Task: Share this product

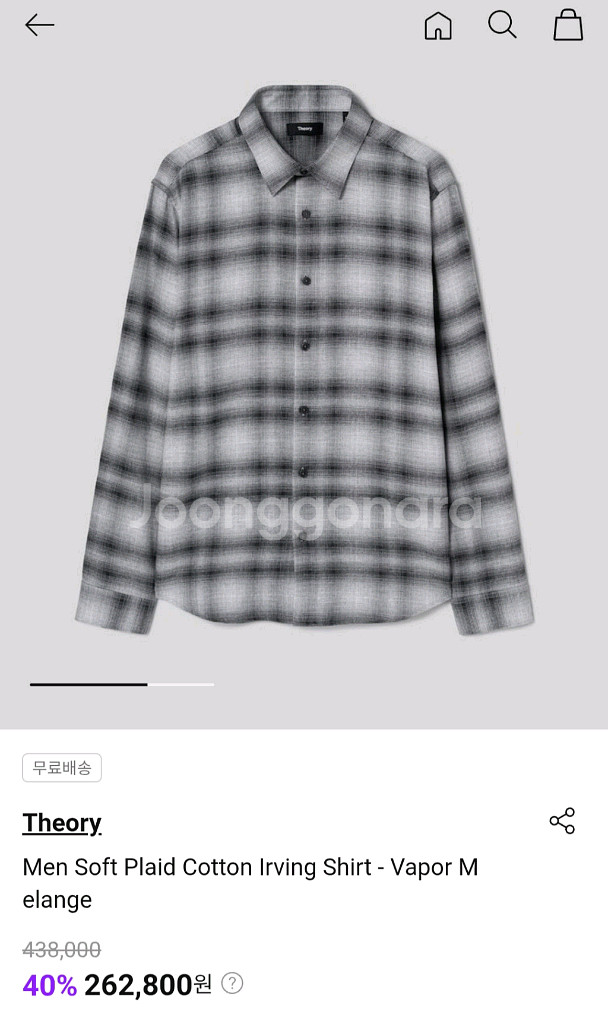Action: tap(562, 821)
